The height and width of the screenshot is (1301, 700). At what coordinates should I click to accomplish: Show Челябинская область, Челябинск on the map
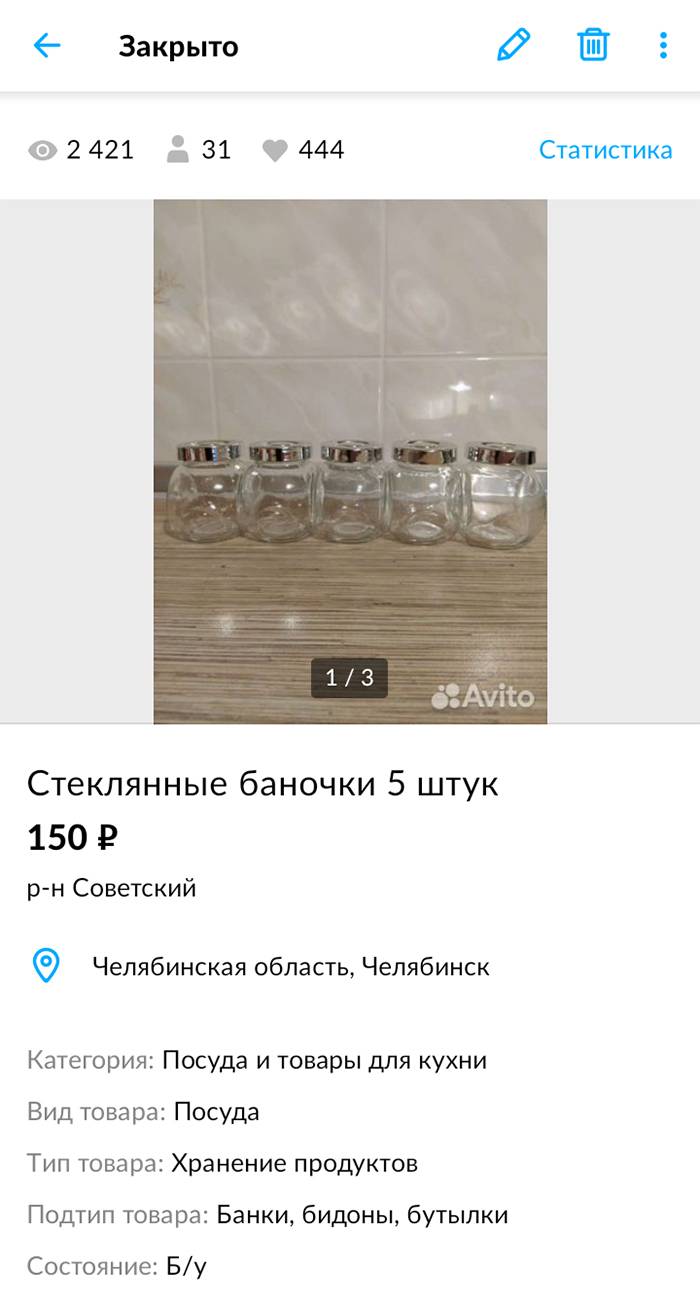[290, 967]
